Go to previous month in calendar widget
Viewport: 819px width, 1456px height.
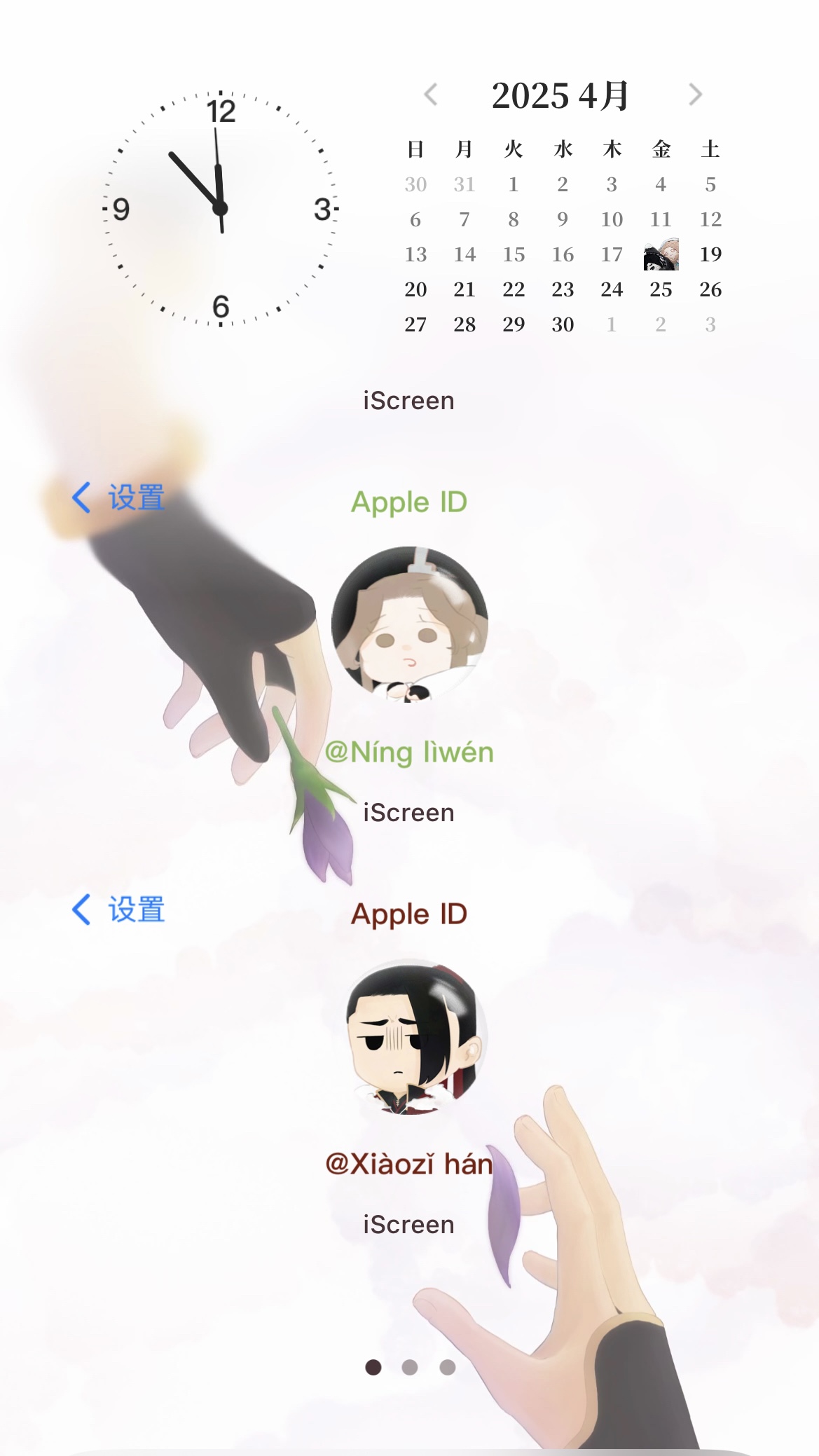click(x=431, y=95)
